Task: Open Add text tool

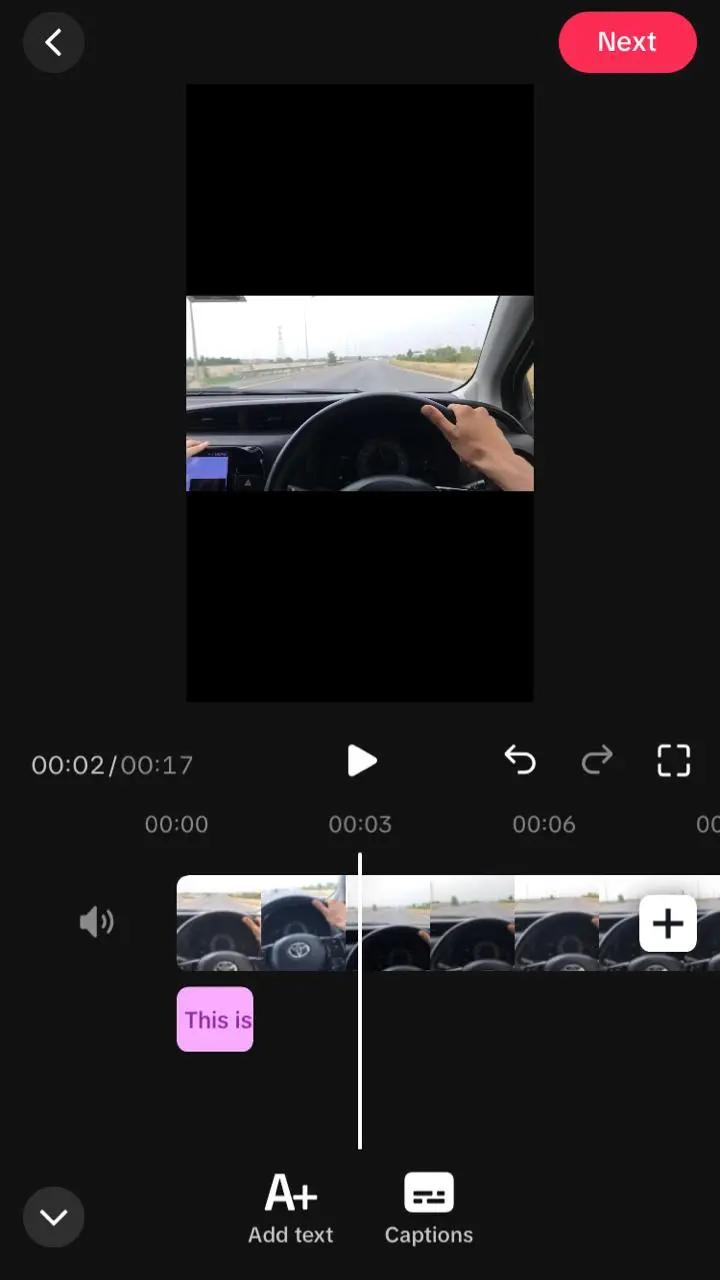Action: click(x=291, y=1208)
